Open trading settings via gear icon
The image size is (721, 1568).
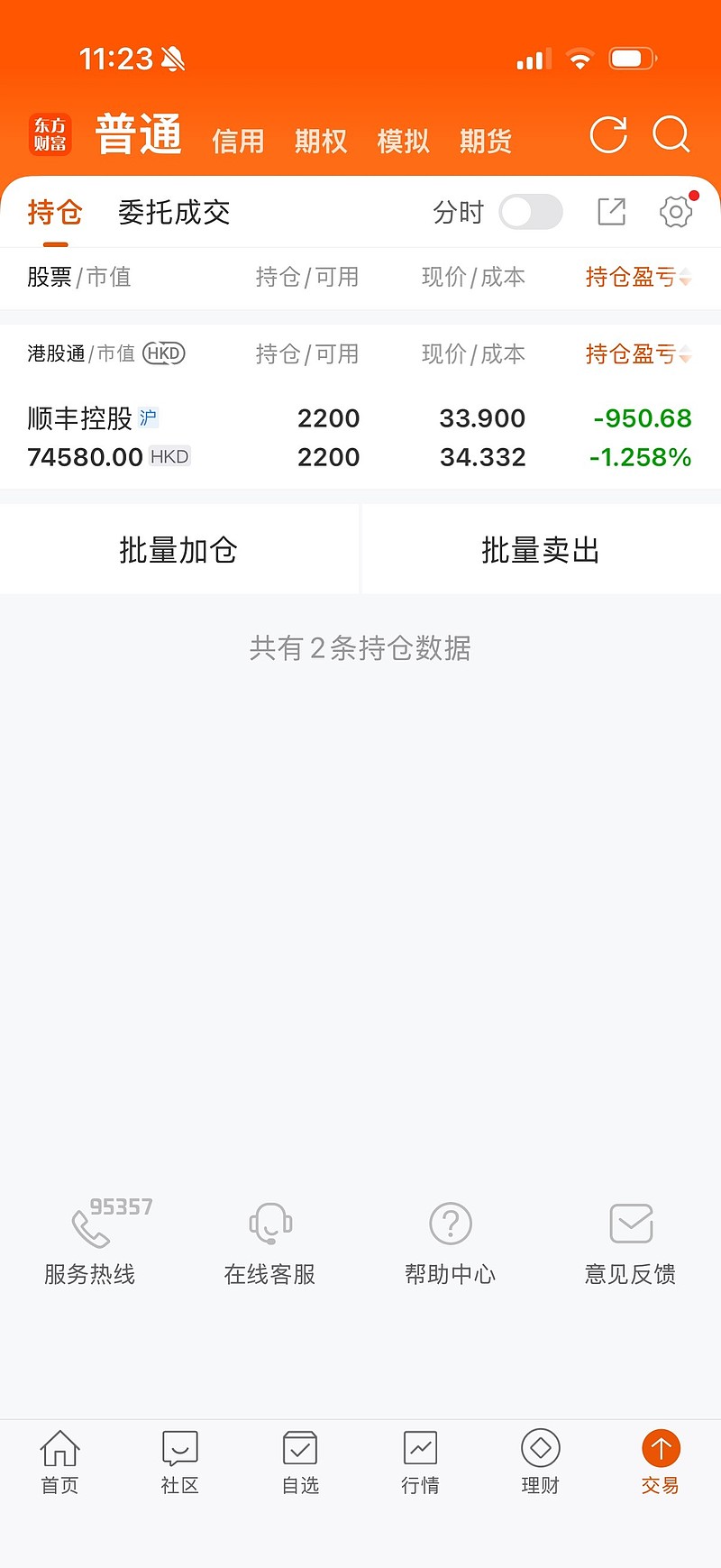coord(674,212)
